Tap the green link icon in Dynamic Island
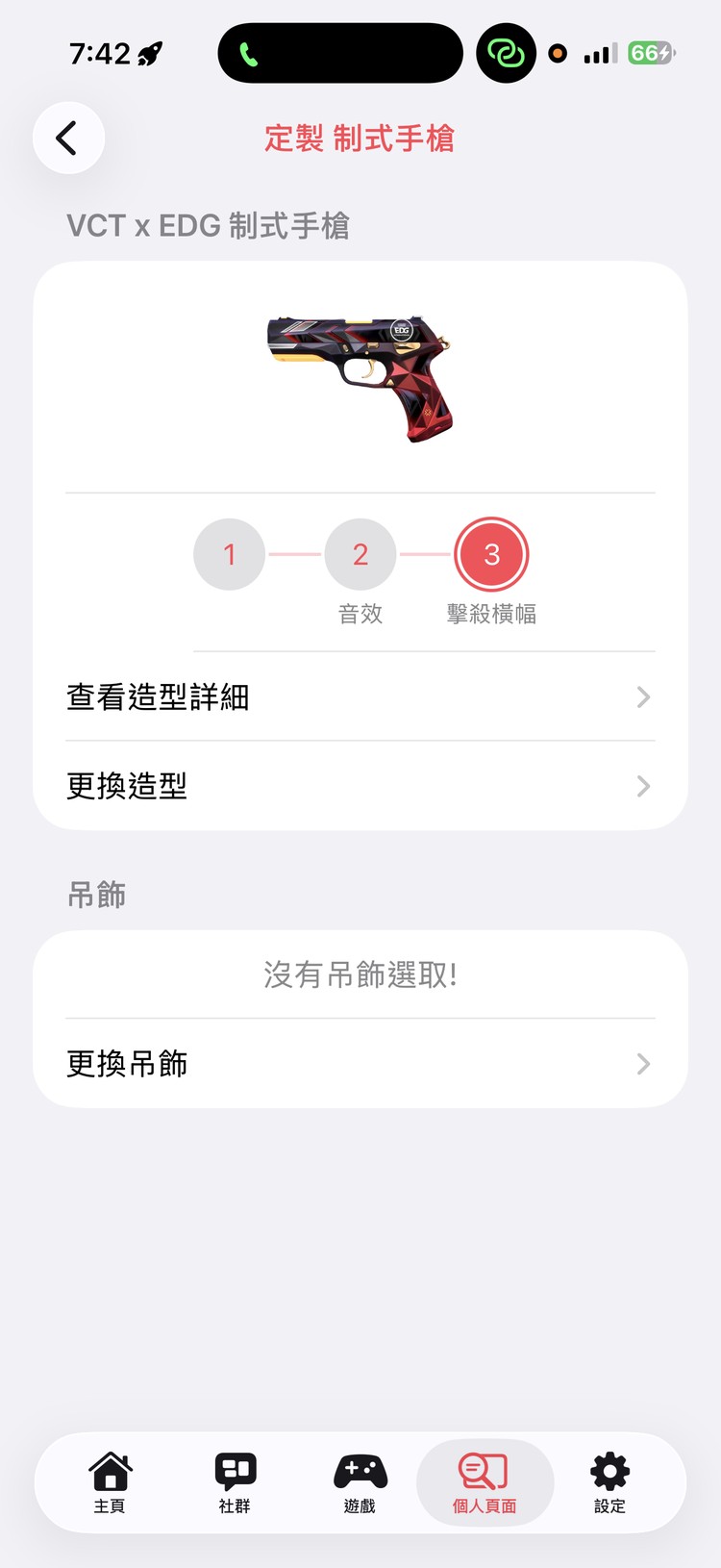 (x=506, y=53)
